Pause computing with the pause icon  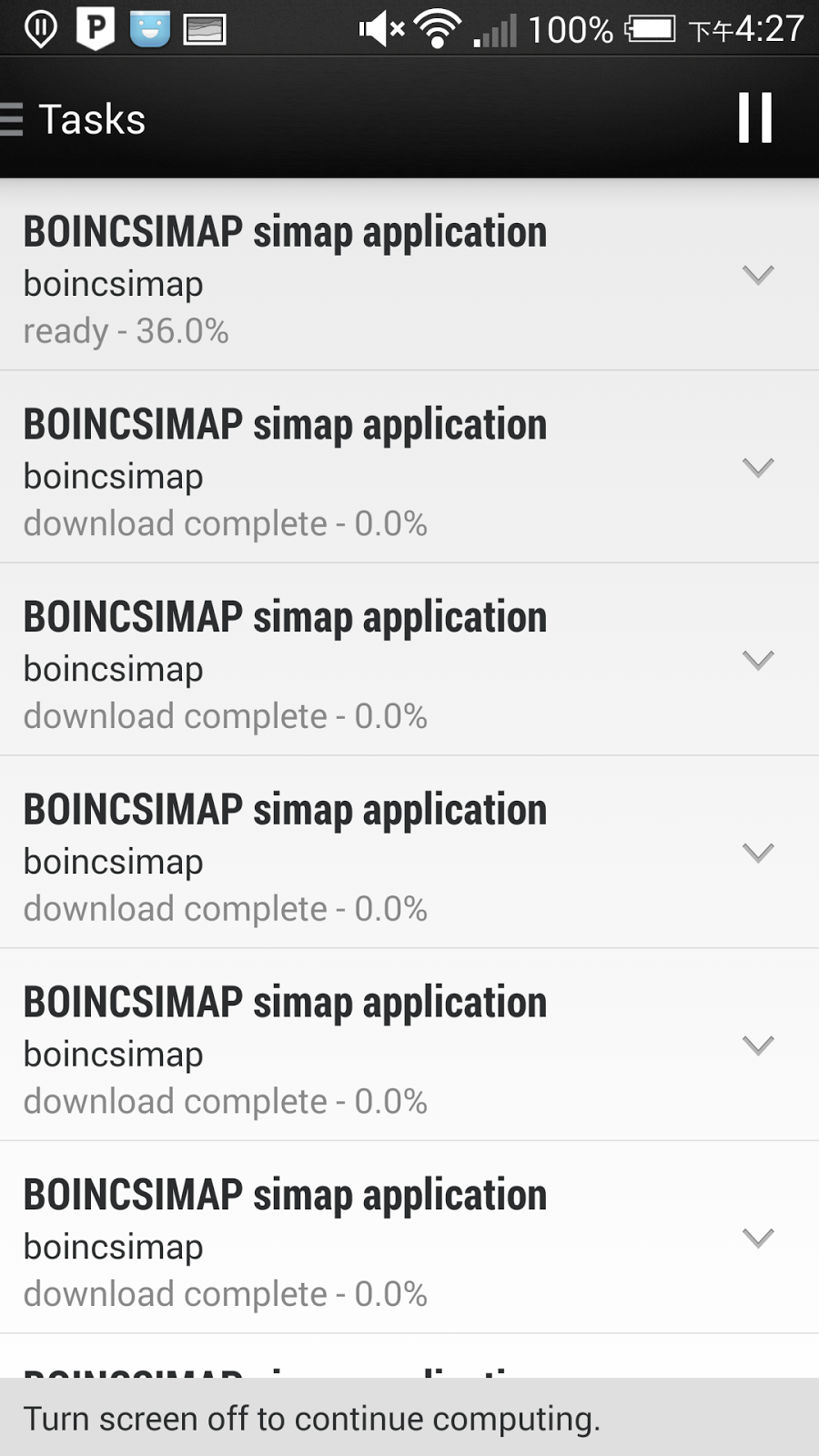click(755, 117)
